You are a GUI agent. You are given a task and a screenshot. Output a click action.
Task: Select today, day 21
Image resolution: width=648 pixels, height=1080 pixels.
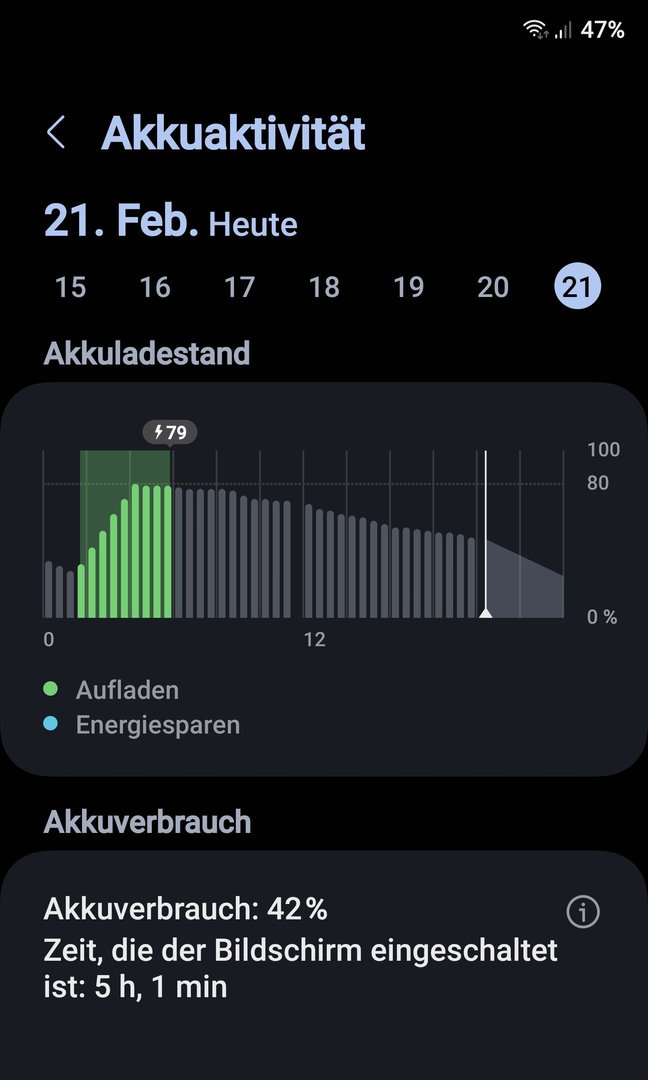pyautogui.click(x=577, y=288)
